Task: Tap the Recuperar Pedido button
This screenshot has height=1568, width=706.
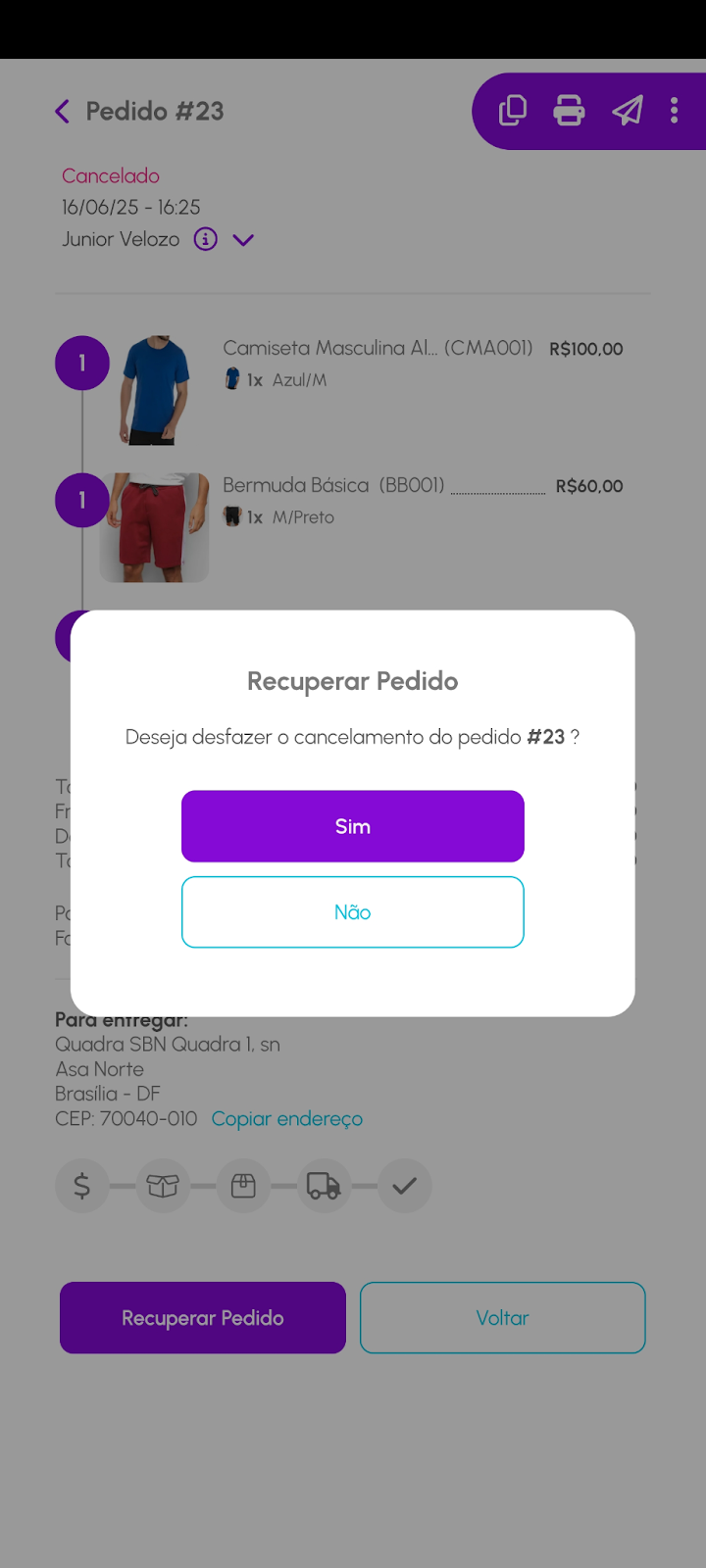Action: point(203,1318)
